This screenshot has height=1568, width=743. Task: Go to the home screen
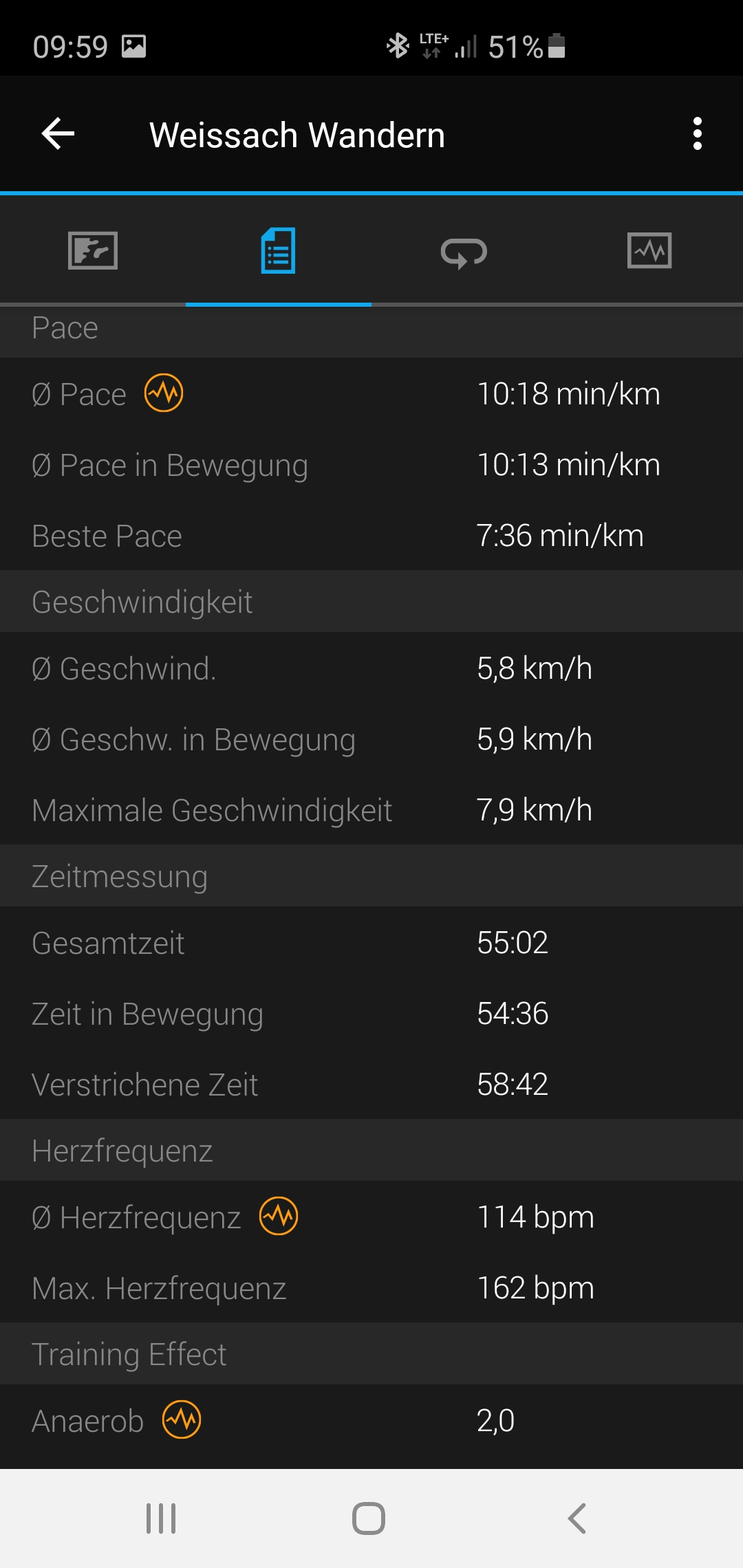click(x=369, y=1518)
